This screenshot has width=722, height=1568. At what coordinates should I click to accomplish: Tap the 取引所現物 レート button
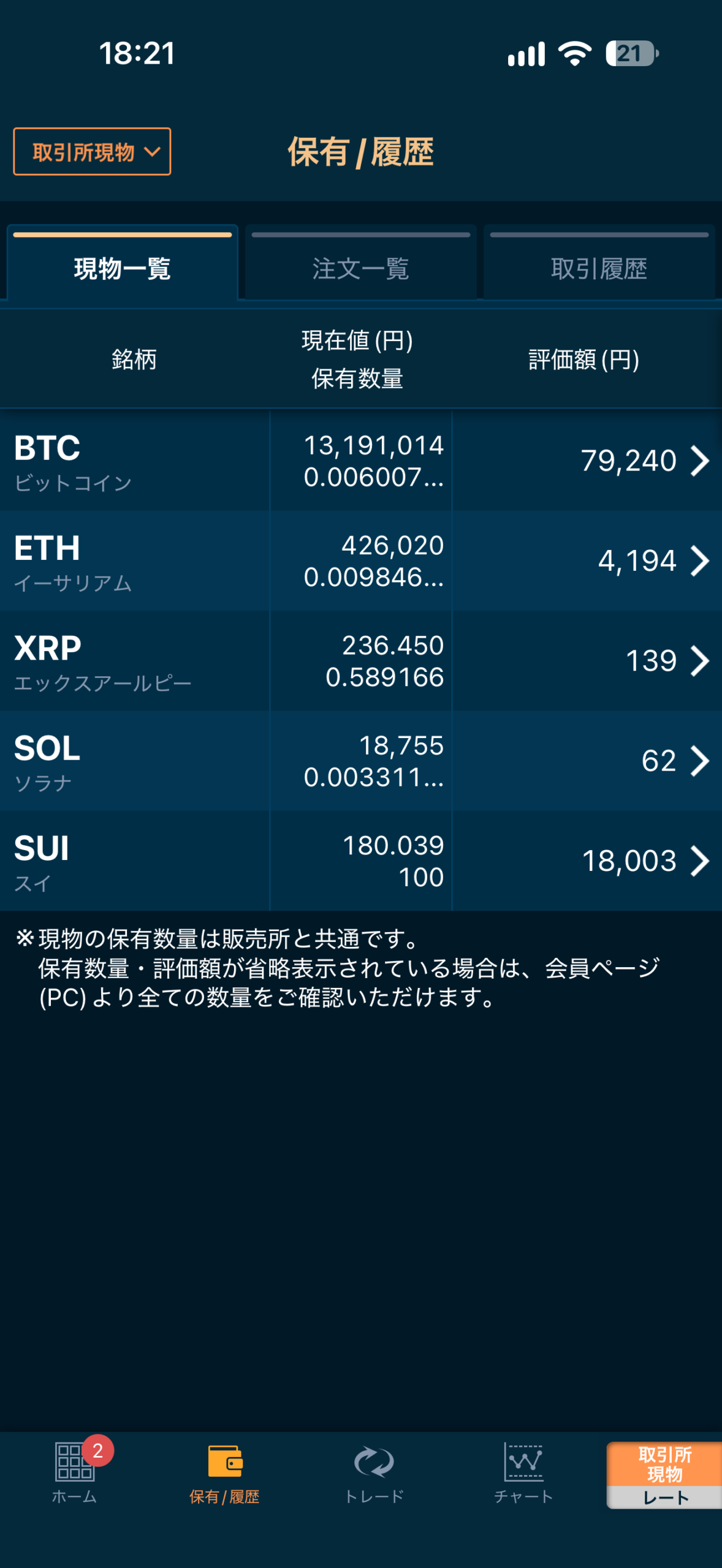[664, 1475]
